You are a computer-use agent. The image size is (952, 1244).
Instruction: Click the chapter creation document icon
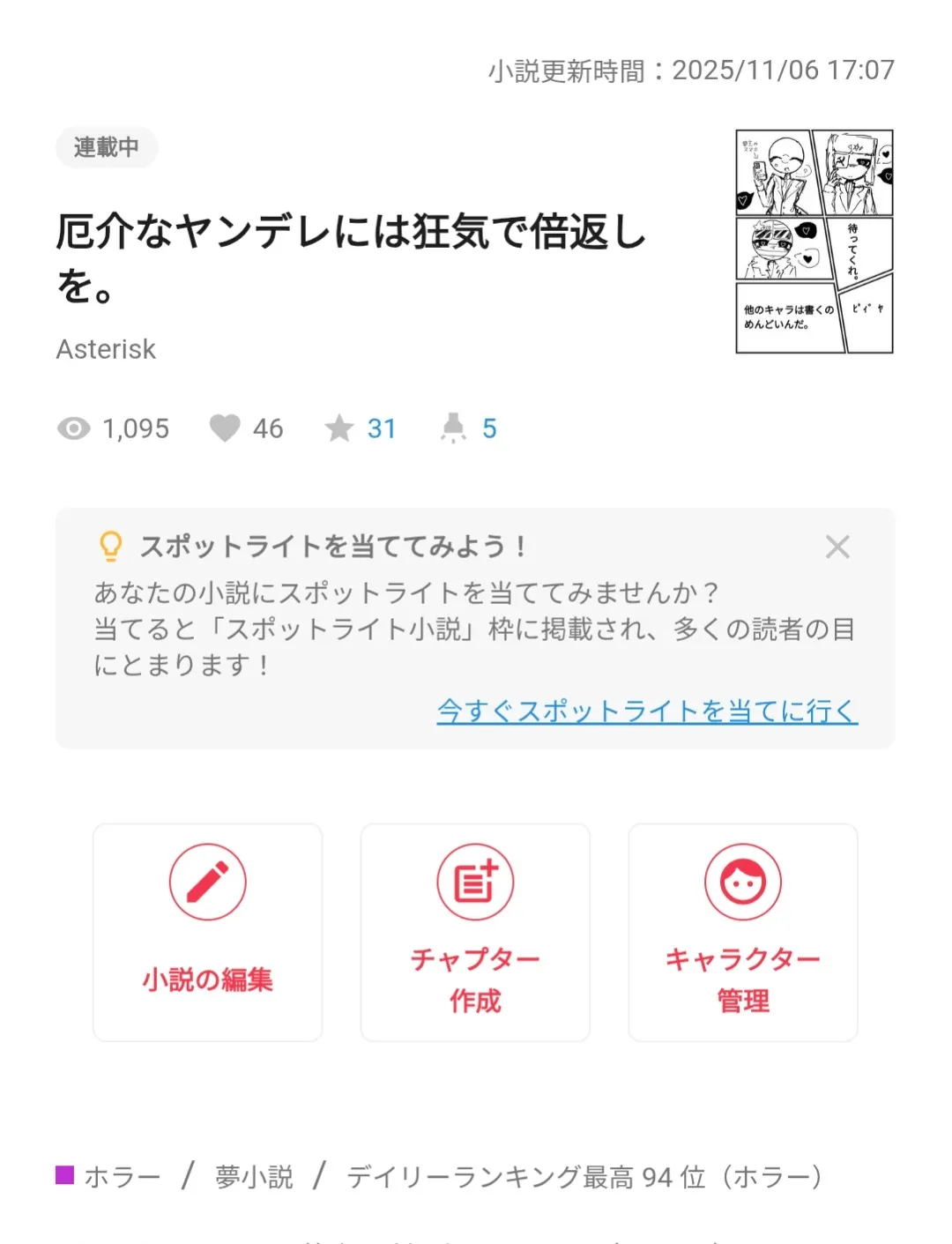coord(475,881)
